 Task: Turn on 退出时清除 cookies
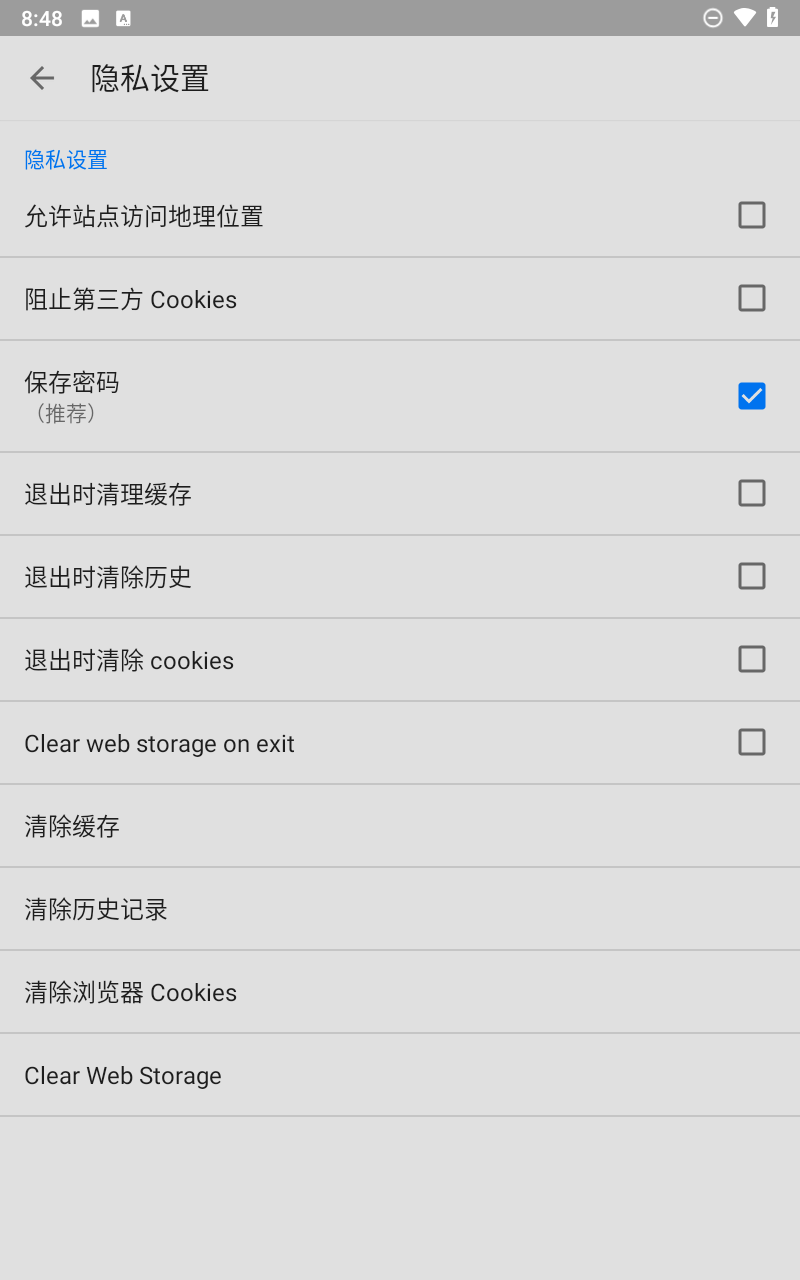pos(752,659)
